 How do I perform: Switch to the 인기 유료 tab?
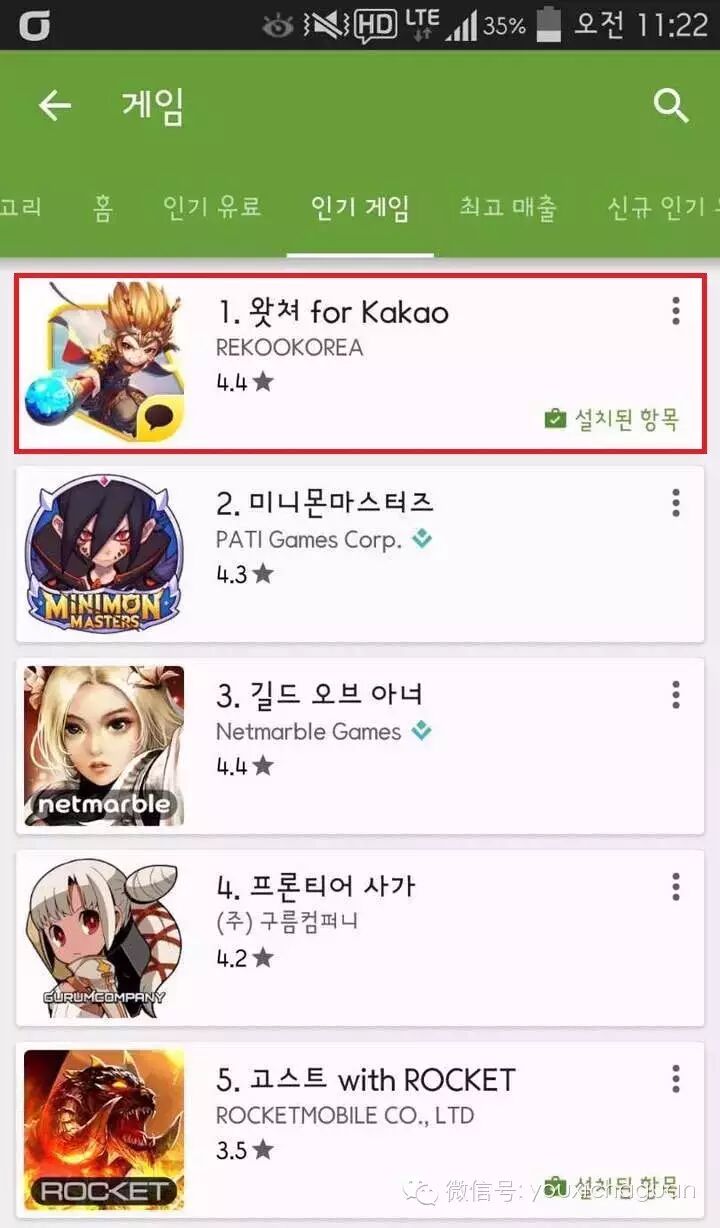pos(211,207)
